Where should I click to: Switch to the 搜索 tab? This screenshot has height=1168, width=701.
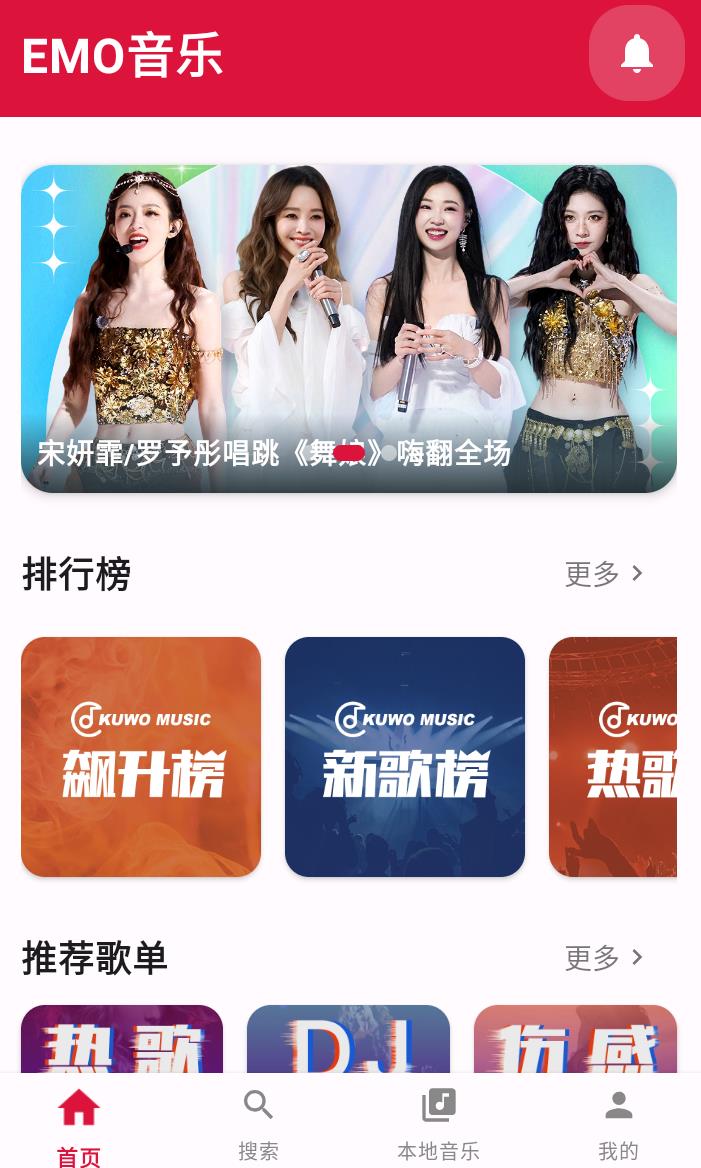[258, 1125]
